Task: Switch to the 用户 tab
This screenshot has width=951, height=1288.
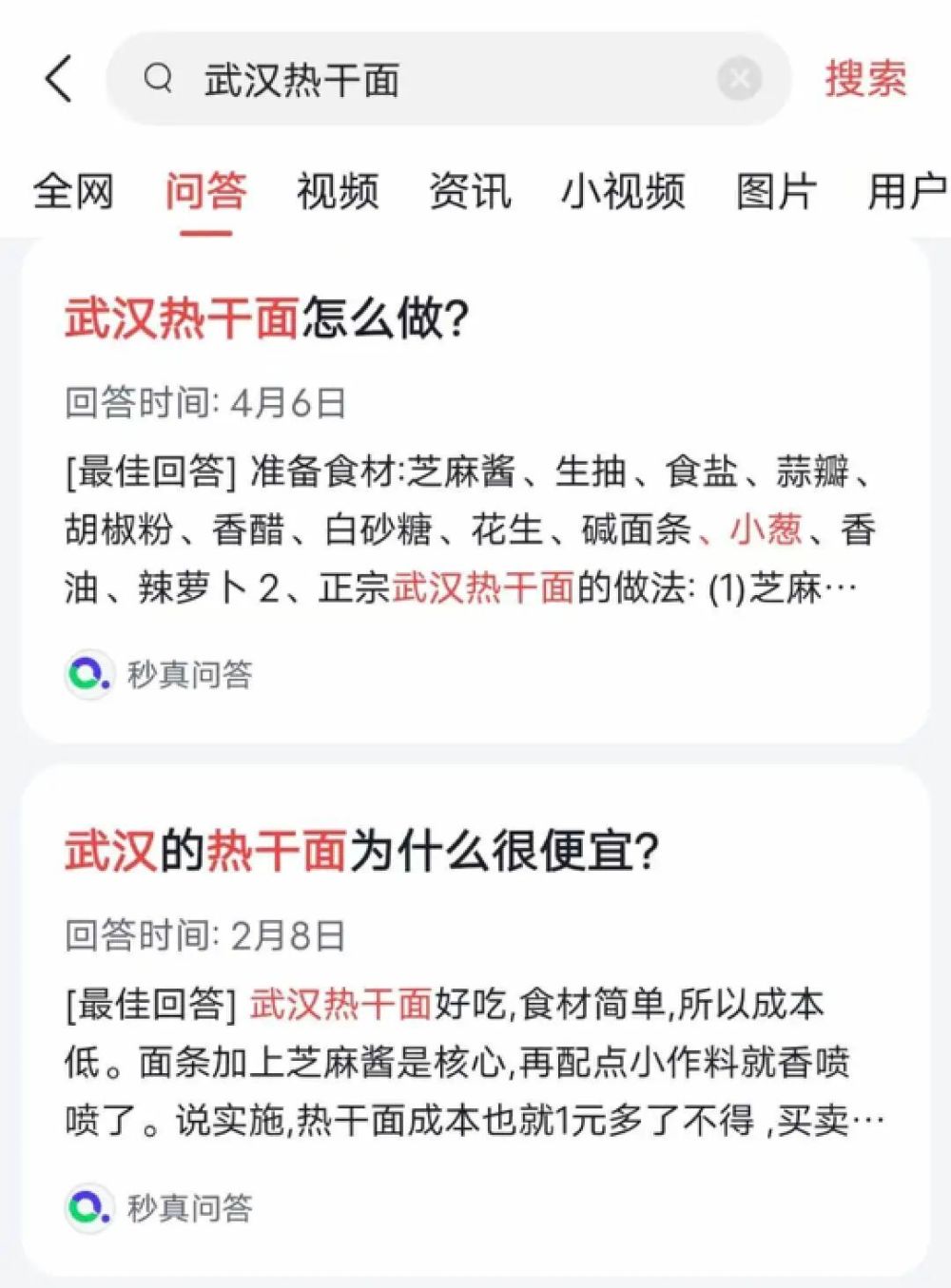Action: [906, 192]
